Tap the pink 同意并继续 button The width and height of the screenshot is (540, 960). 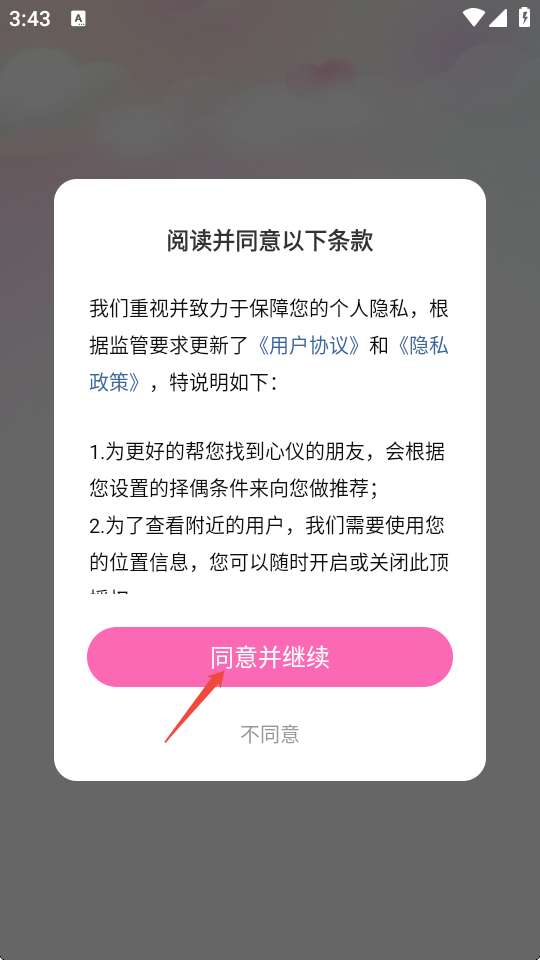(270, 657)
